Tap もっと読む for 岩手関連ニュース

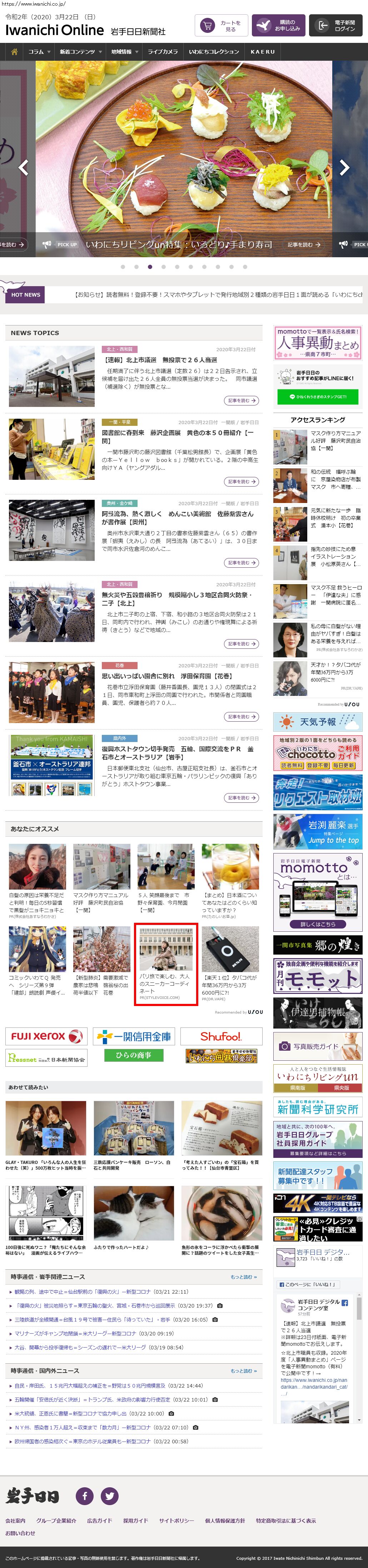click(x=243, y=1277)
